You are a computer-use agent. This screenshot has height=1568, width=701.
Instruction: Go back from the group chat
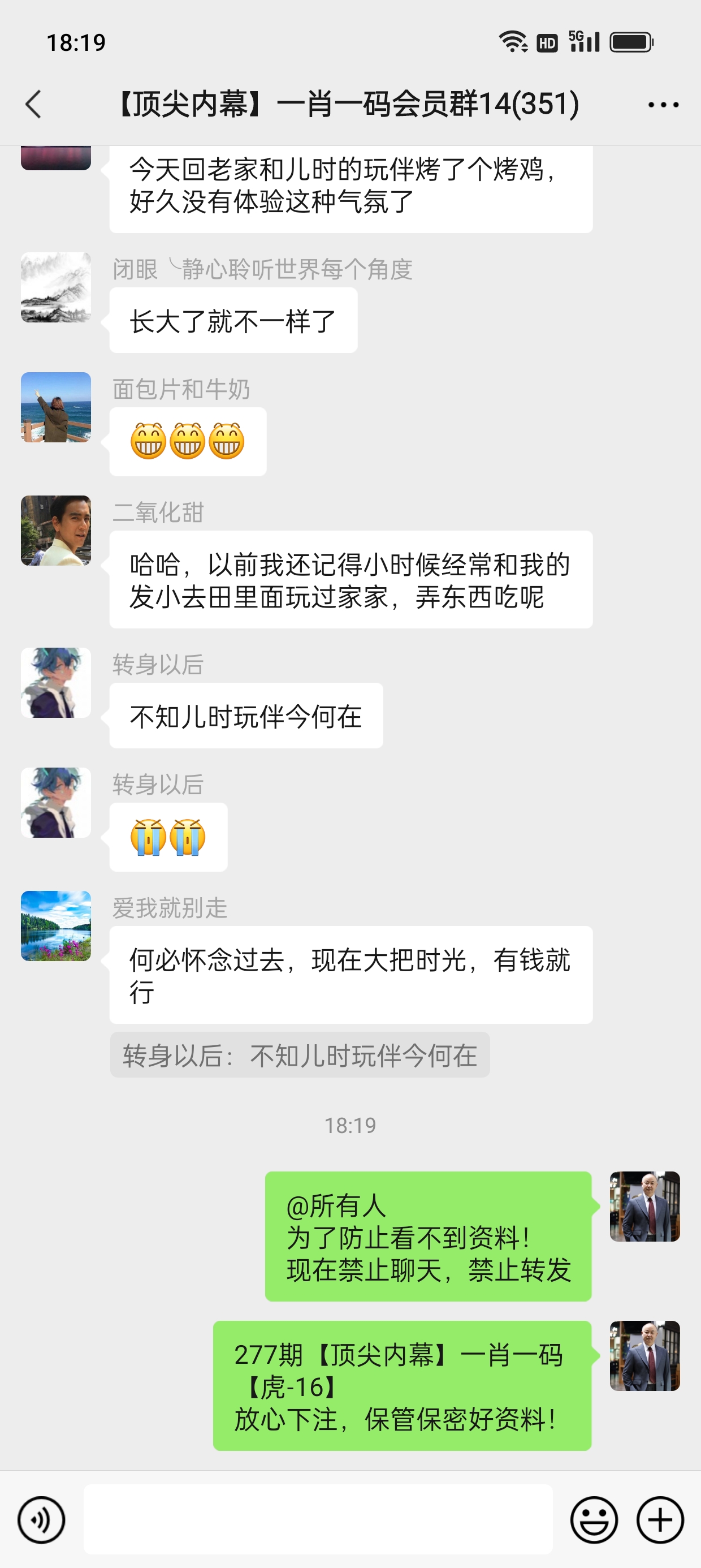[x=34, y=104]
